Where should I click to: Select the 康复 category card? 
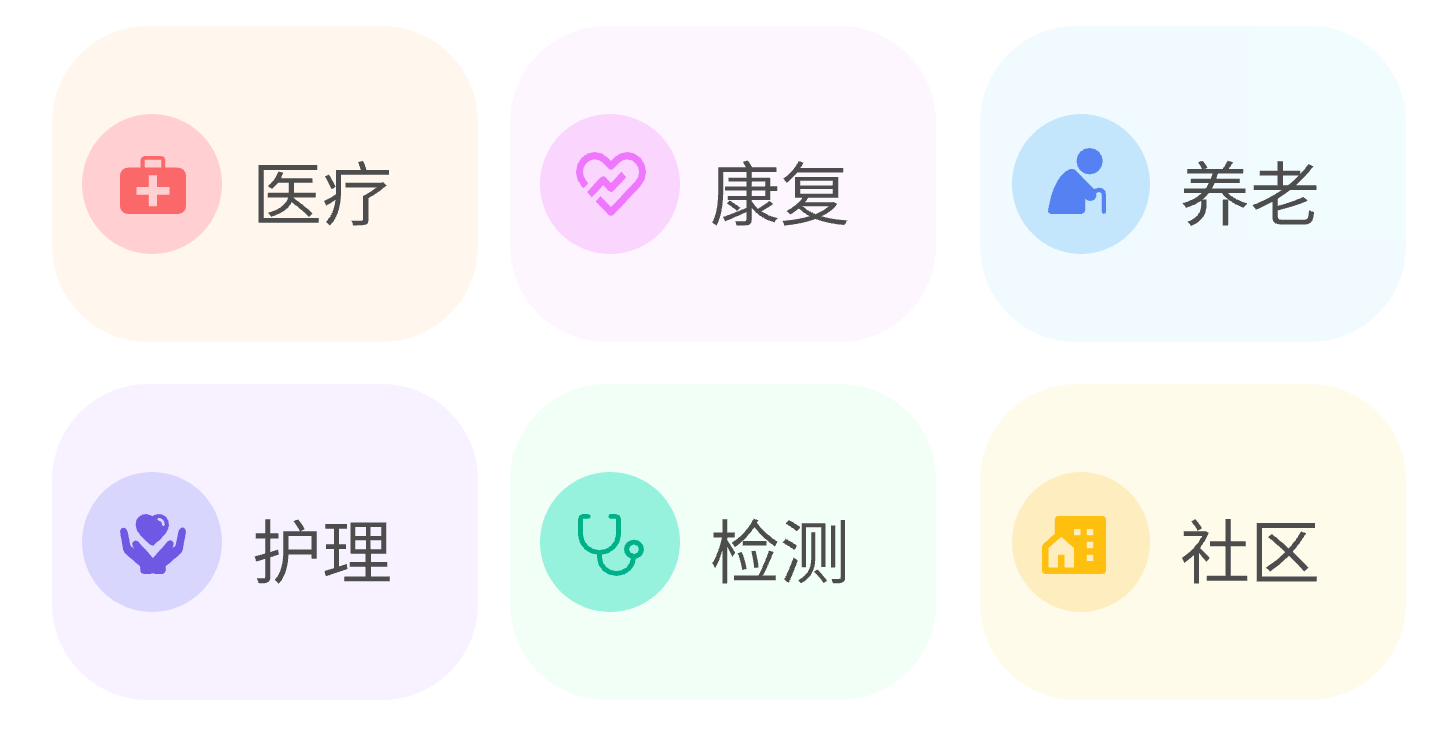[x=722, y=185]
